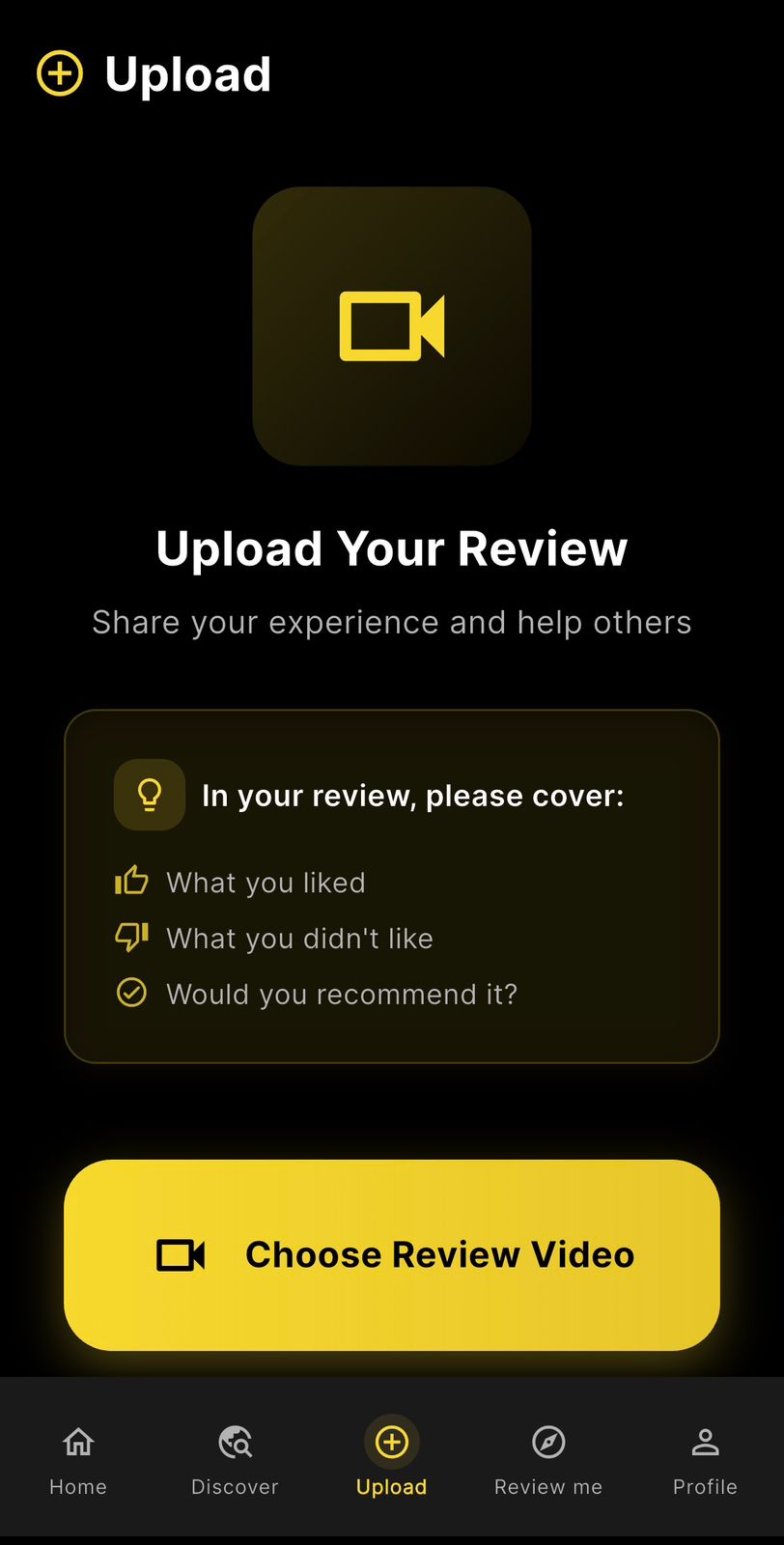The width and height of the screenshot is (784, 1545).
Task: Tap the Upload plus icon in navigation bar
Action: [391, 1441]
